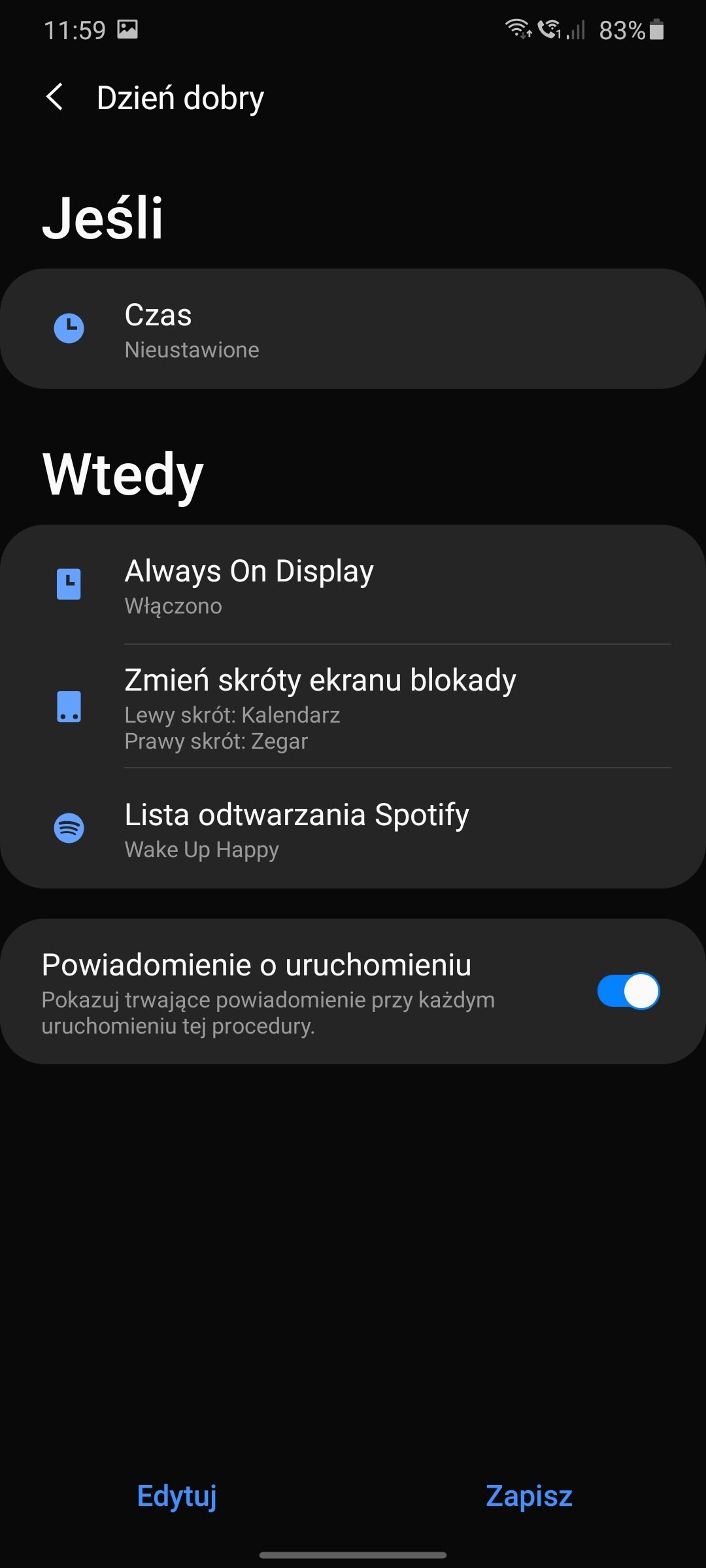Save routine with Zapisz
The width and height of the screenshot is (706, 1568).
[529, 1495]
